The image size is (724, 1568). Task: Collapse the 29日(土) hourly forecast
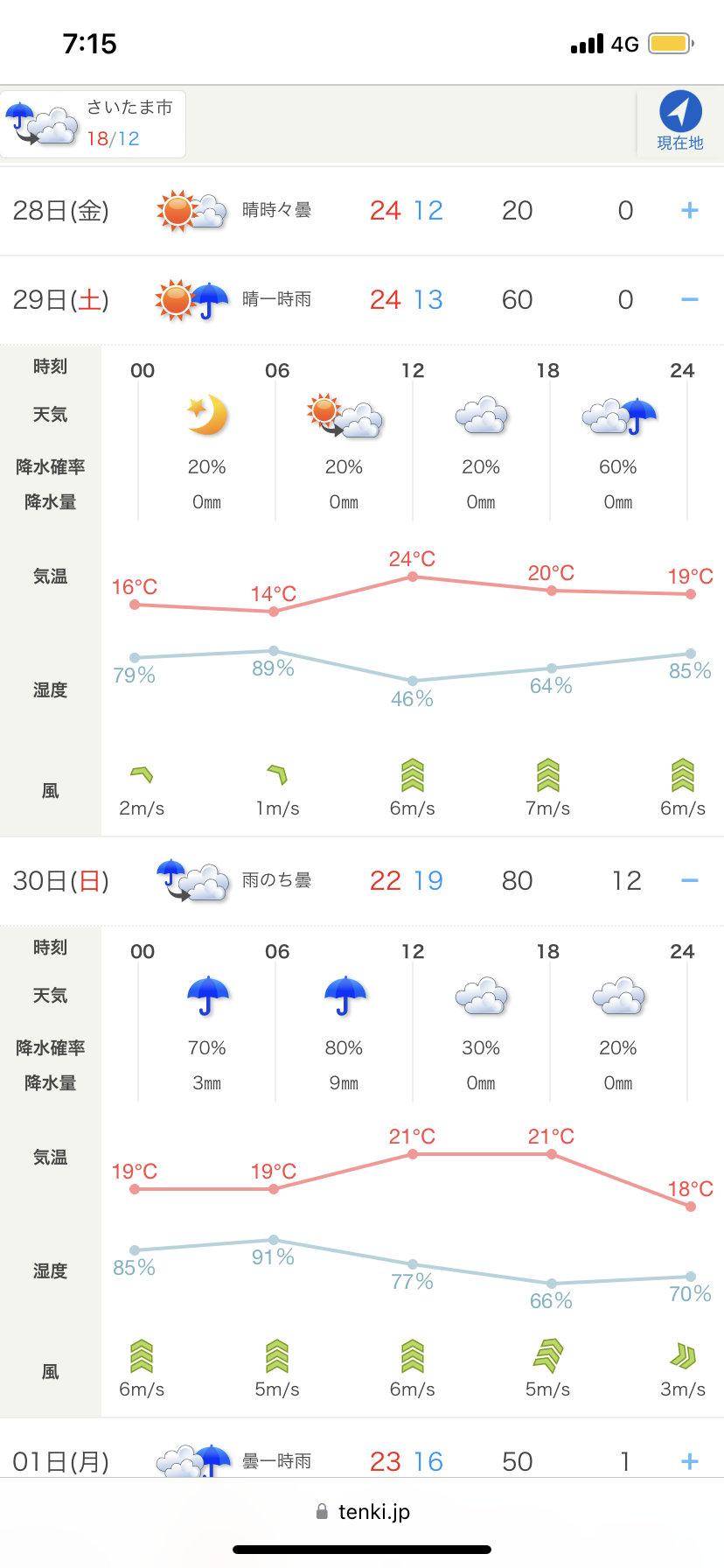coord(689,300)
